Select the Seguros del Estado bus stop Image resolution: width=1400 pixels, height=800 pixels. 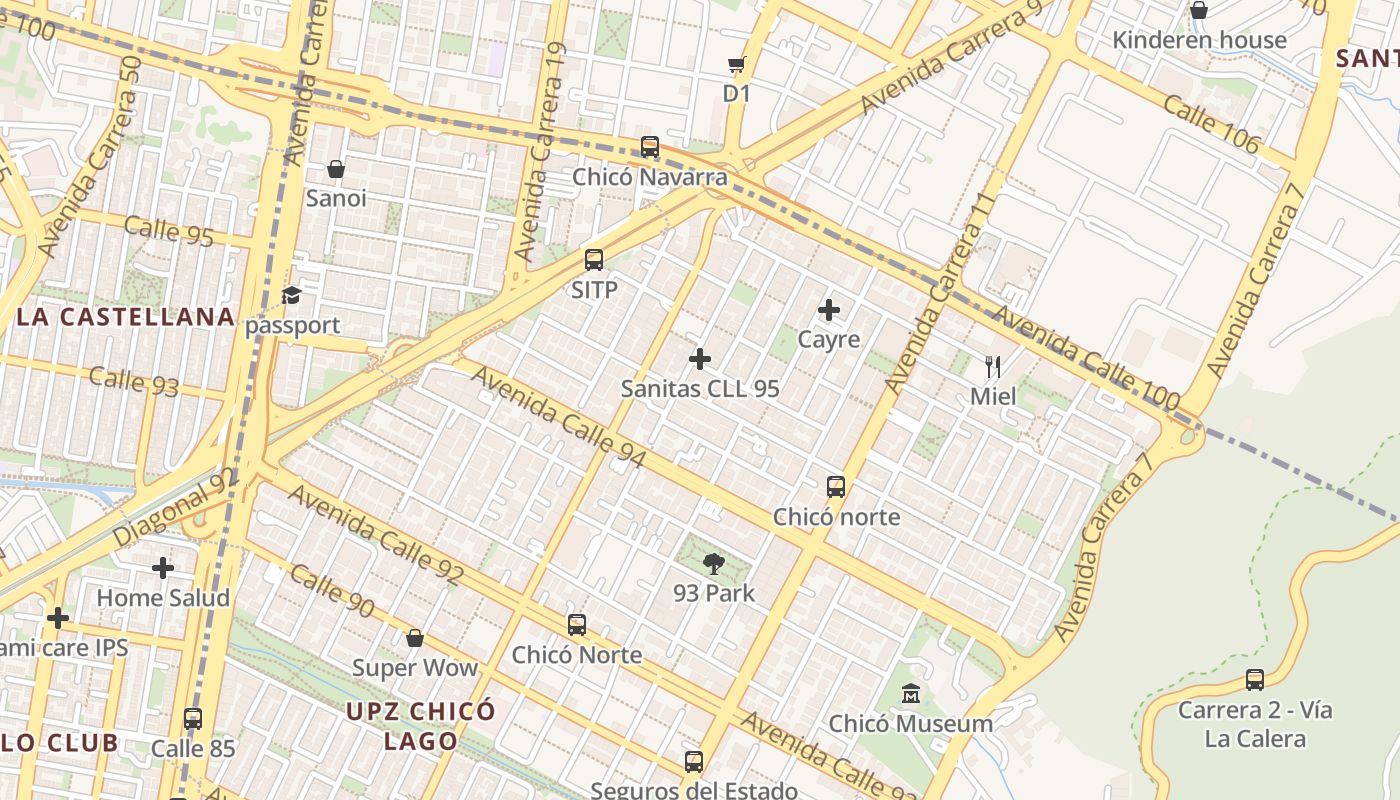[694, 762]
